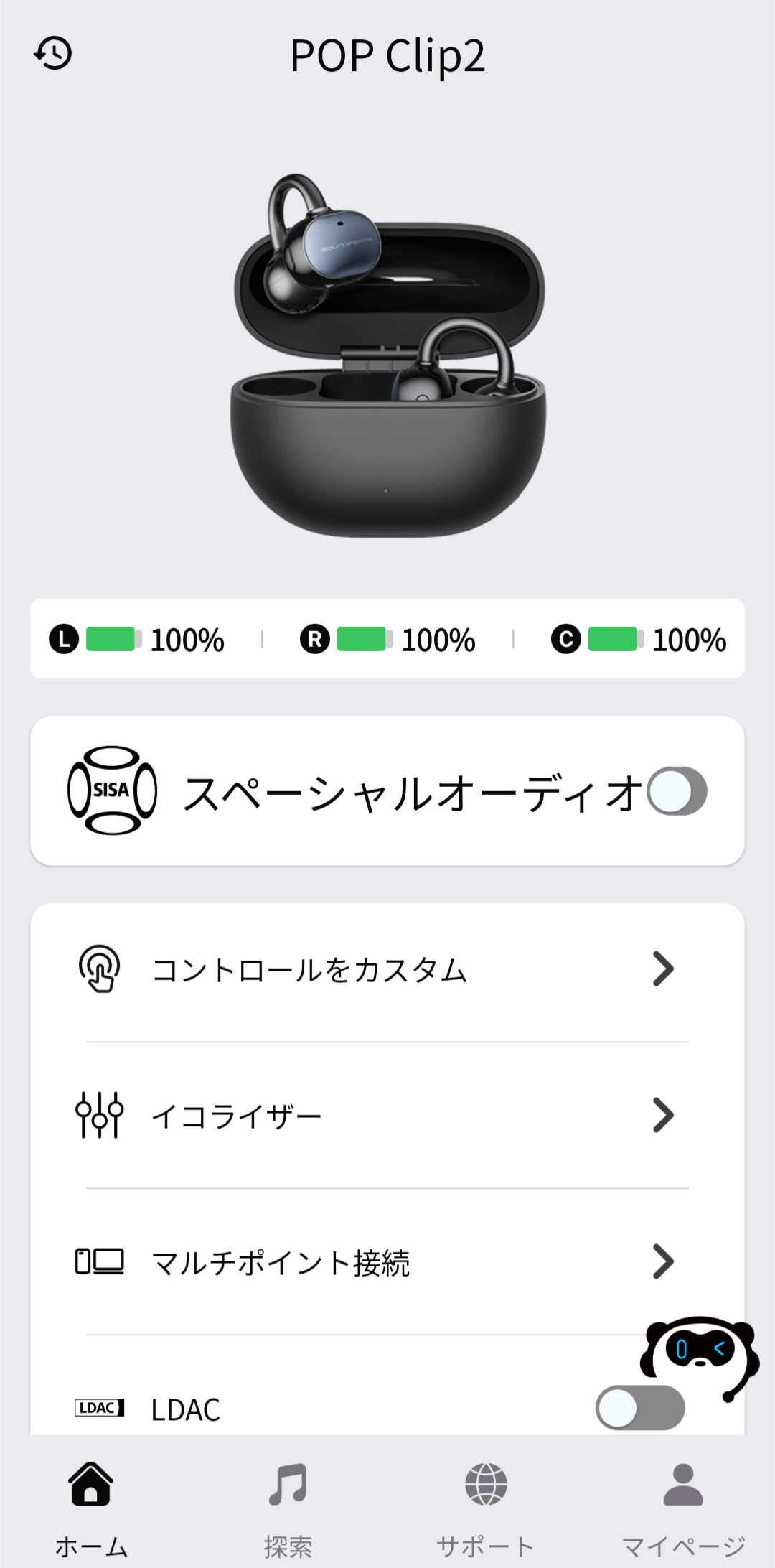Go to the サポート tab

pyautogui.click(x=486, y=1504)
